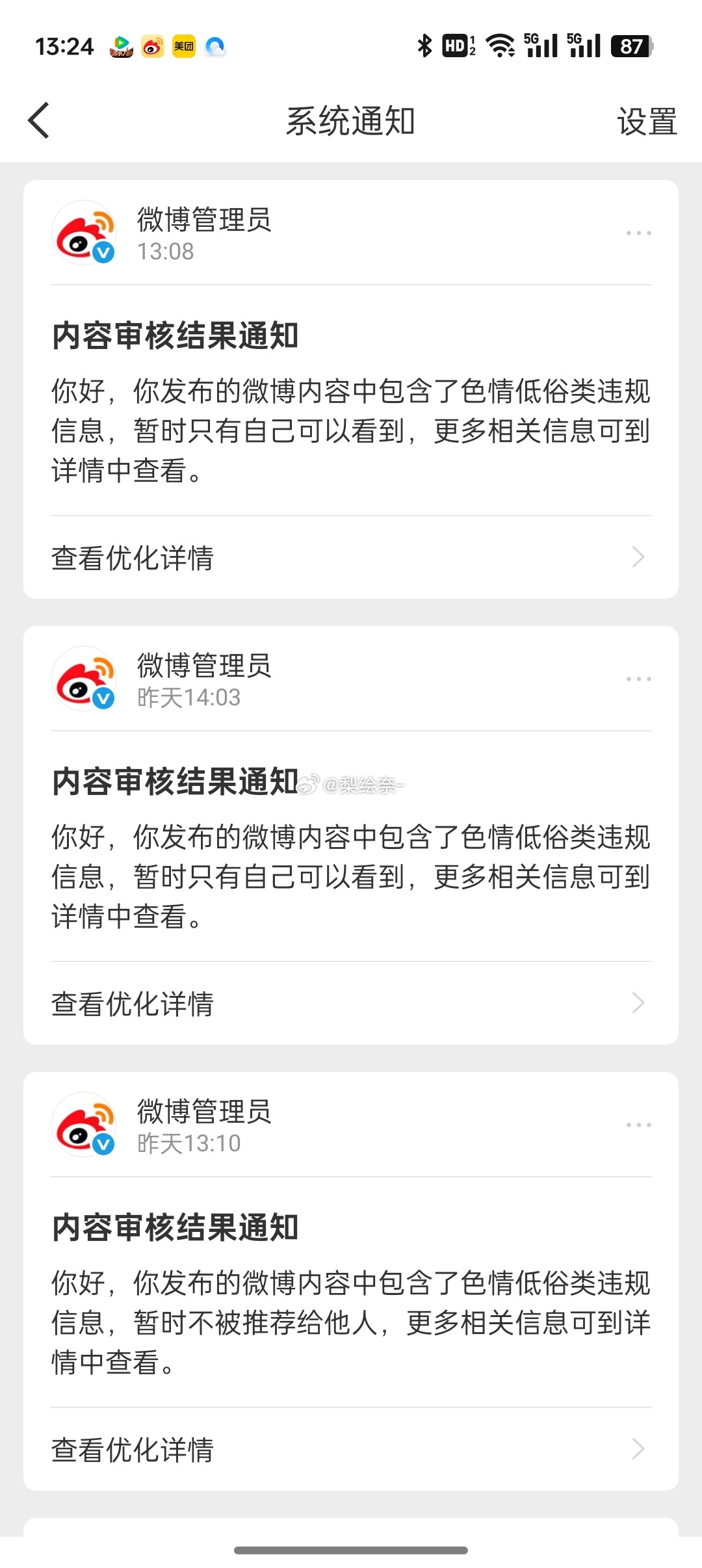702x1568 pixels.
Task: Tap 微博管理员 avatar on the 昨天14:03 notification
Action: [84, 679]
